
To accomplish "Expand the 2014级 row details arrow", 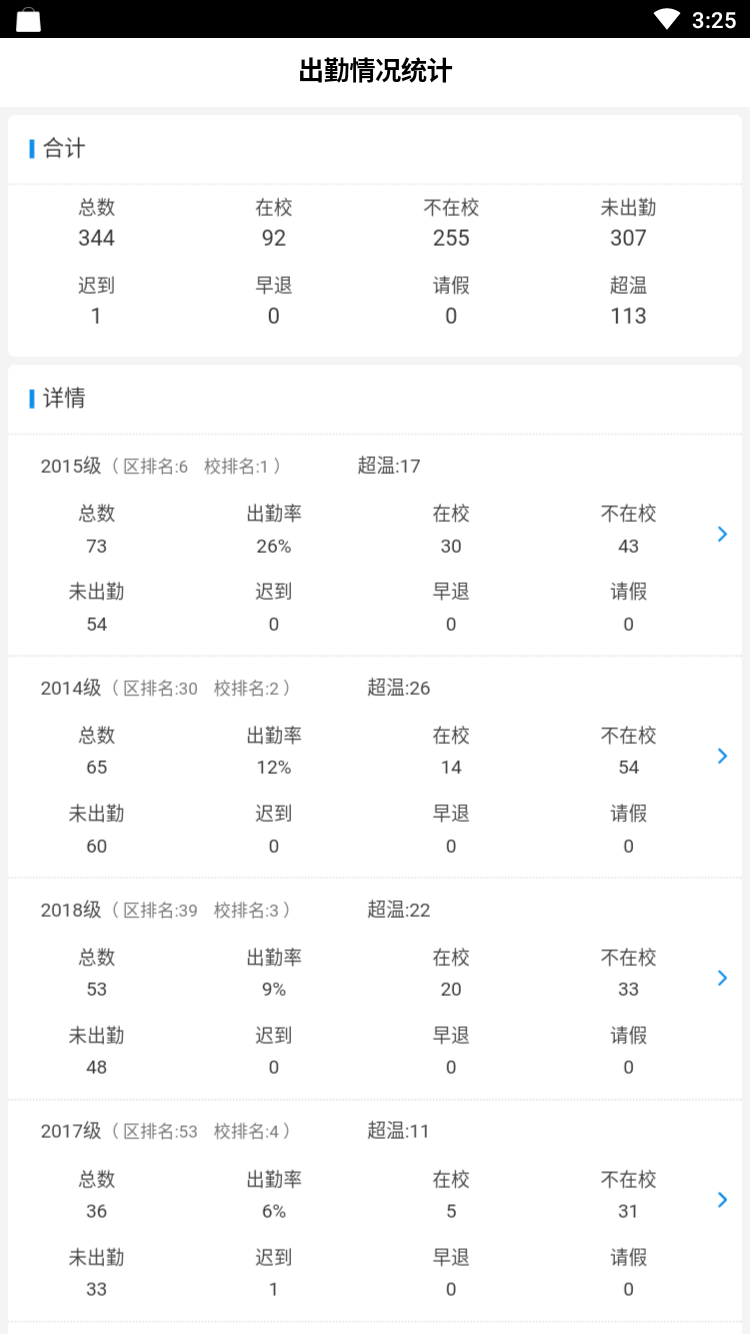I will (x=722, y=756).
